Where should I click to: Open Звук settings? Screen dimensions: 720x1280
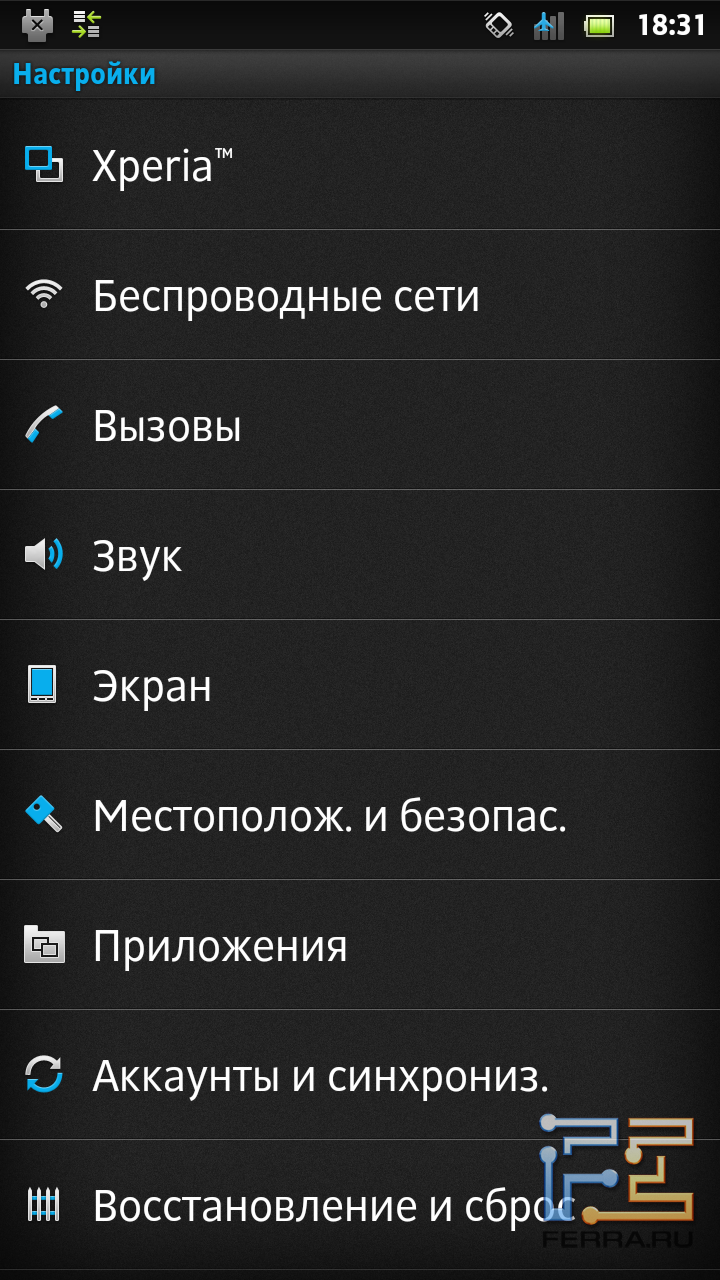click(137, 556)
